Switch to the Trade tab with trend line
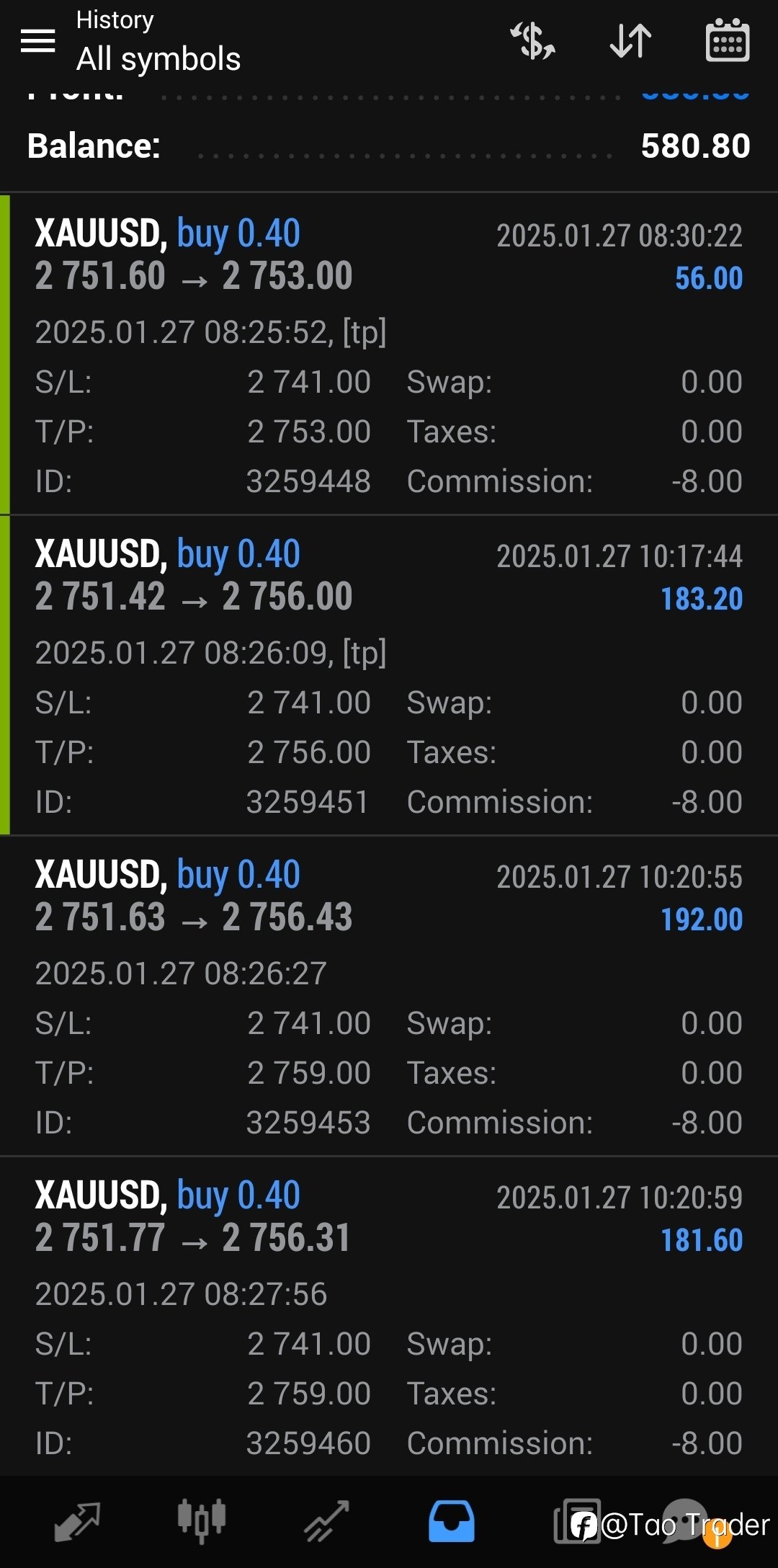The width and height of the screenshot is (778, 1568). [326, 1522]
